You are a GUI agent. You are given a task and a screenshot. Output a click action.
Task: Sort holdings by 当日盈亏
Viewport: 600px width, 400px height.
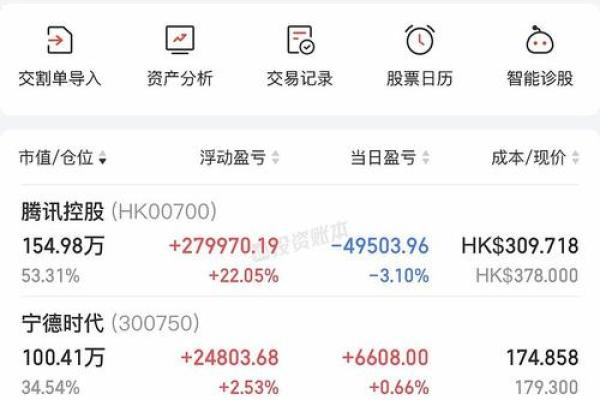[391, 158]
